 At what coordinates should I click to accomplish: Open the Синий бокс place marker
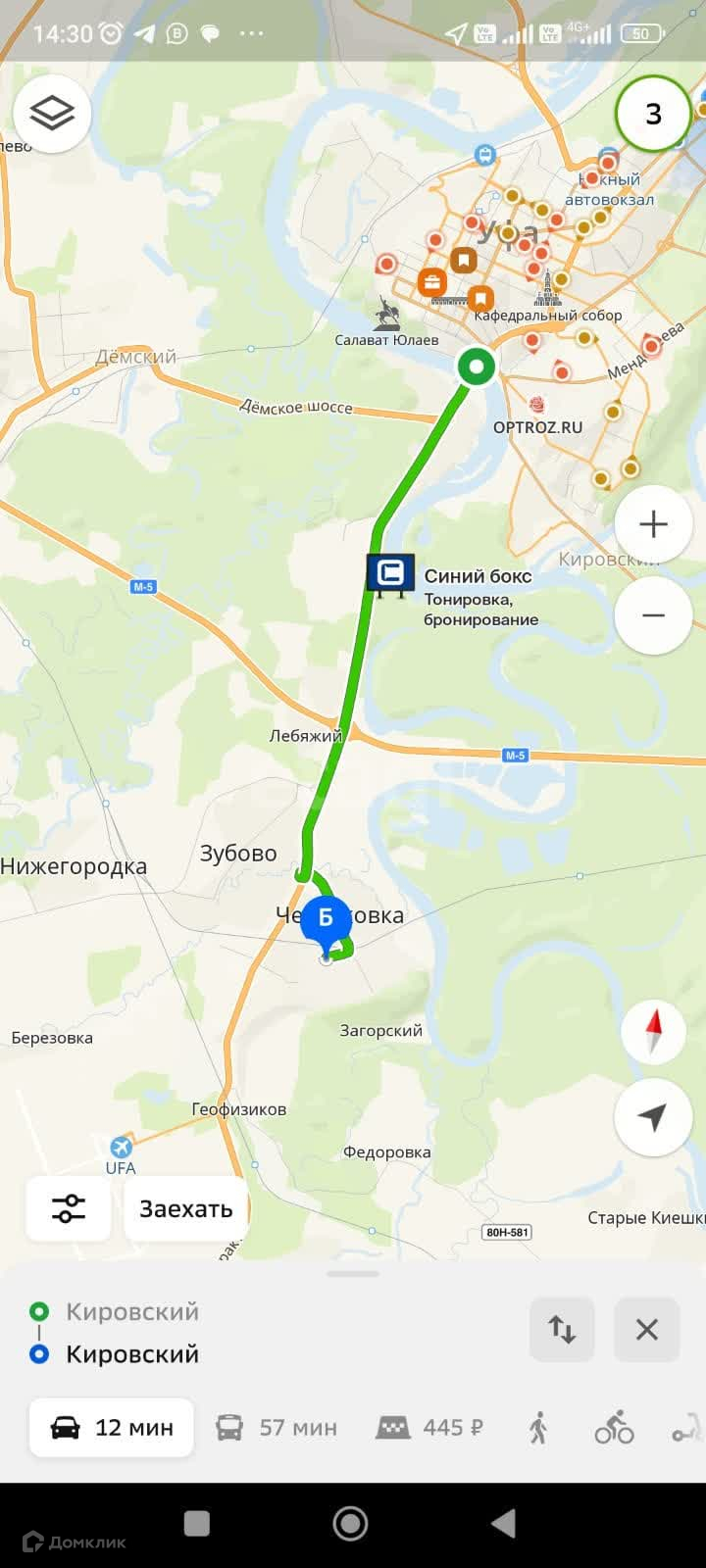coord(390,575)
